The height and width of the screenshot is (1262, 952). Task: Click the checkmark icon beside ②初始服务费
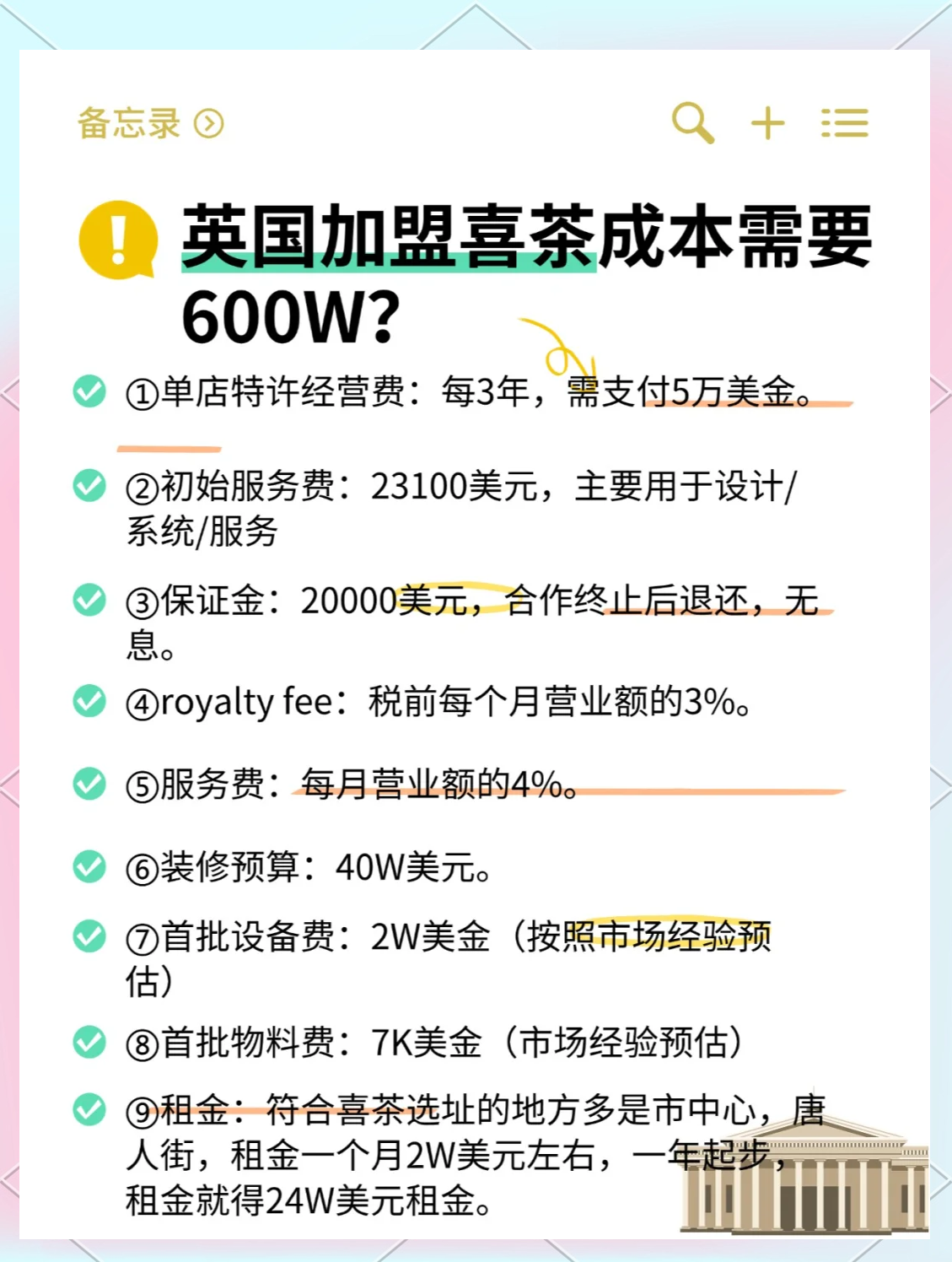[x=89, y=485]
